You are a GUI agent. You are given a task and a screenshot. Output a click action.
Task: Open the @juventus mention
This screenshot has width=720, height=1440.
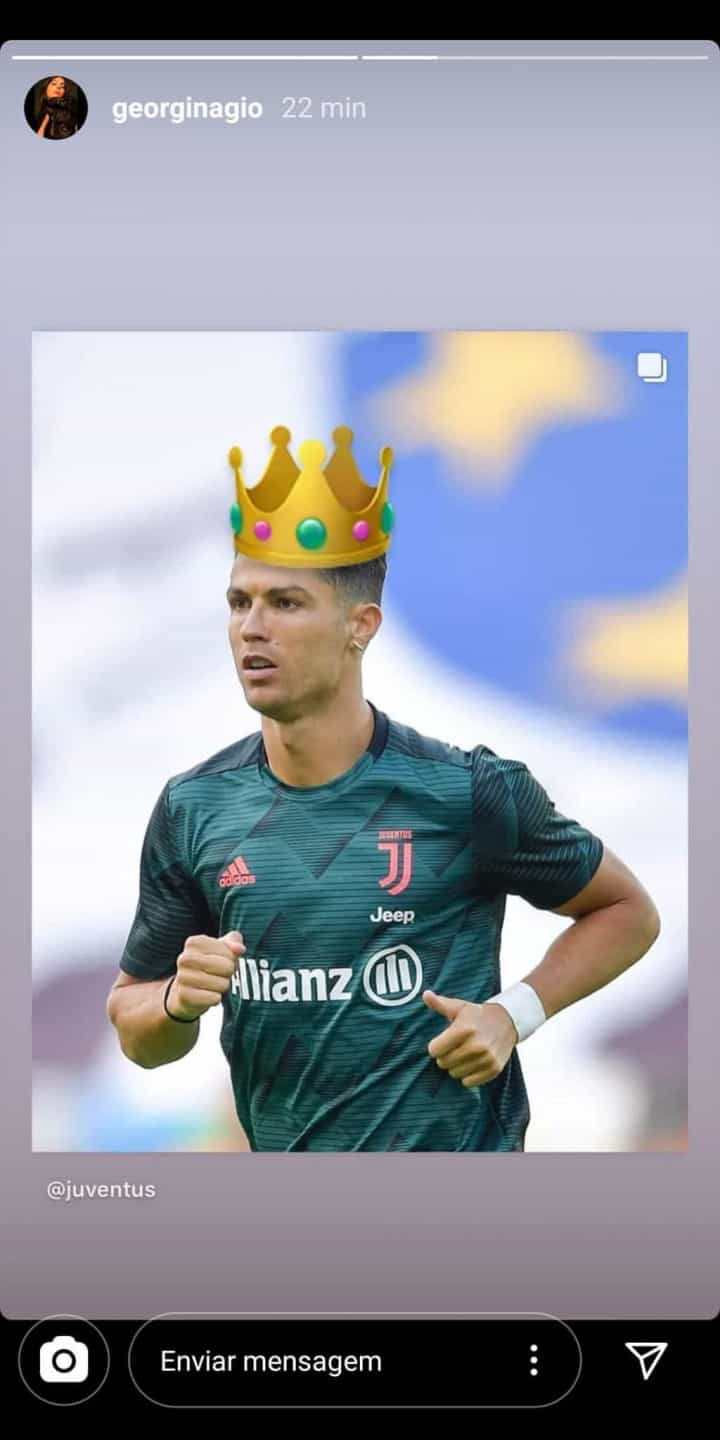[101, 1190]
